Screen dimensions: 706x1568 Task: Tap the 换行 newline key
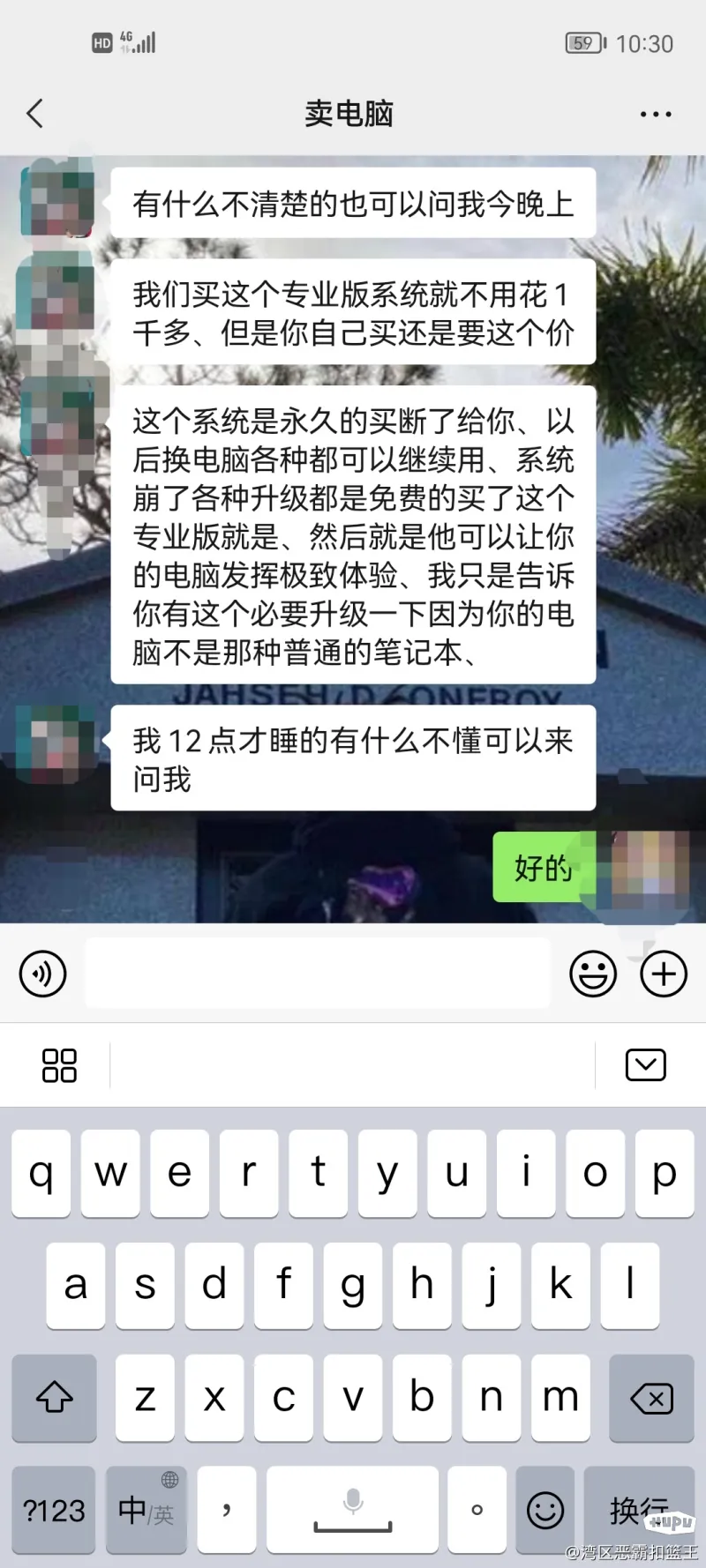(x=638, y=1511)
